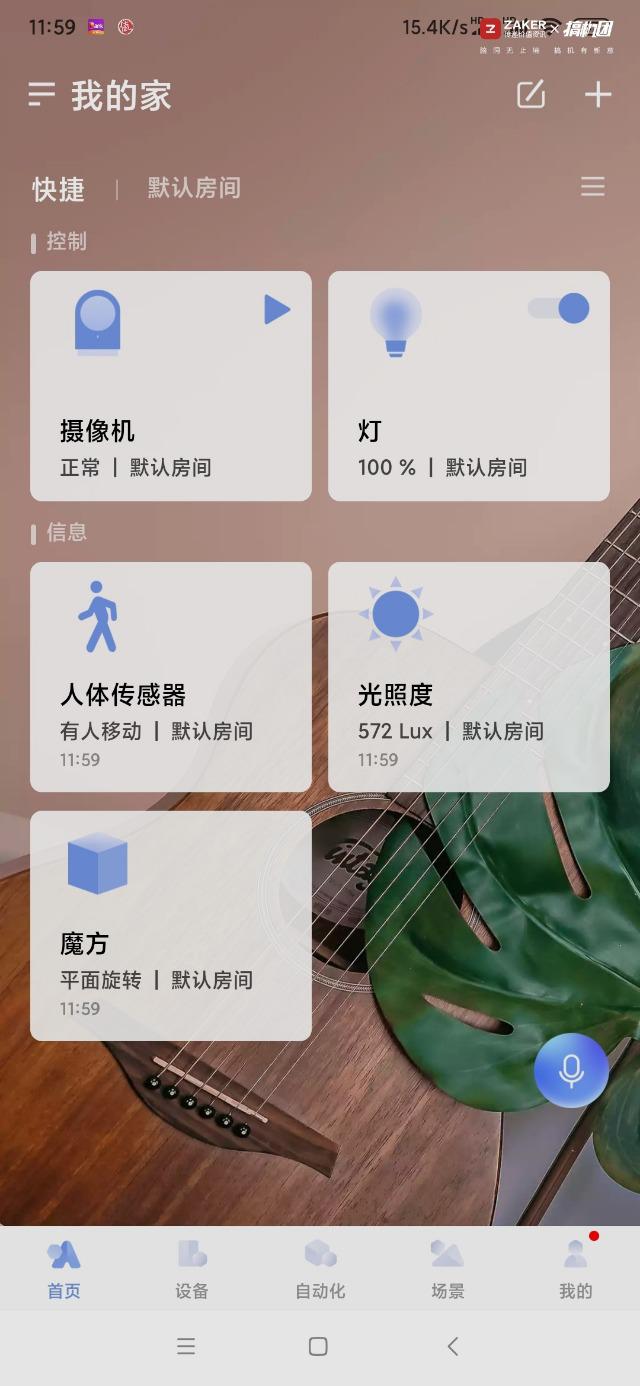Play the 摄像机 live stream

276,309
